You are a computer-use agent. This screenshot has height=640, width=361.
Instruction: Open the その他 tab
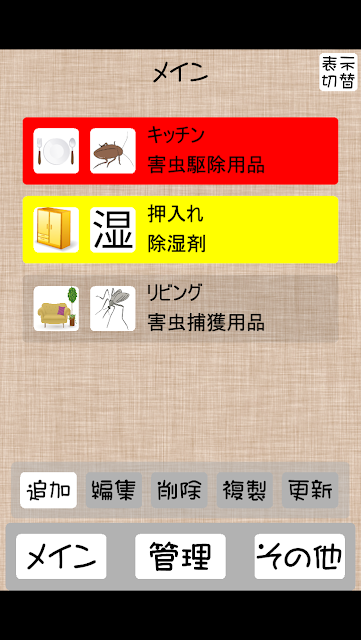pyautogui.click(x=300, y=556)
